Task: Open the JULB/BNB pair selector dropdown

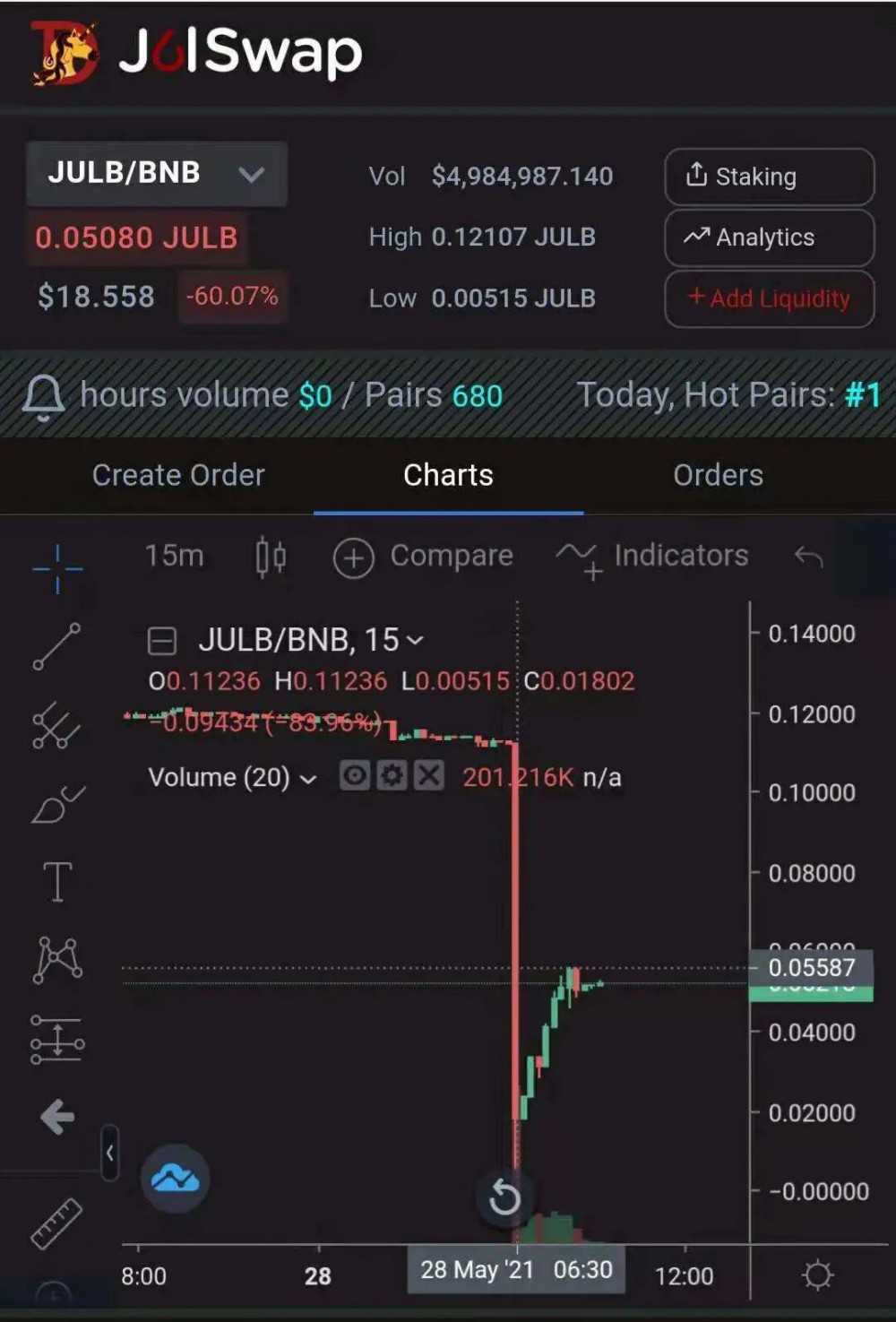Action: click(x=157, y=174)
